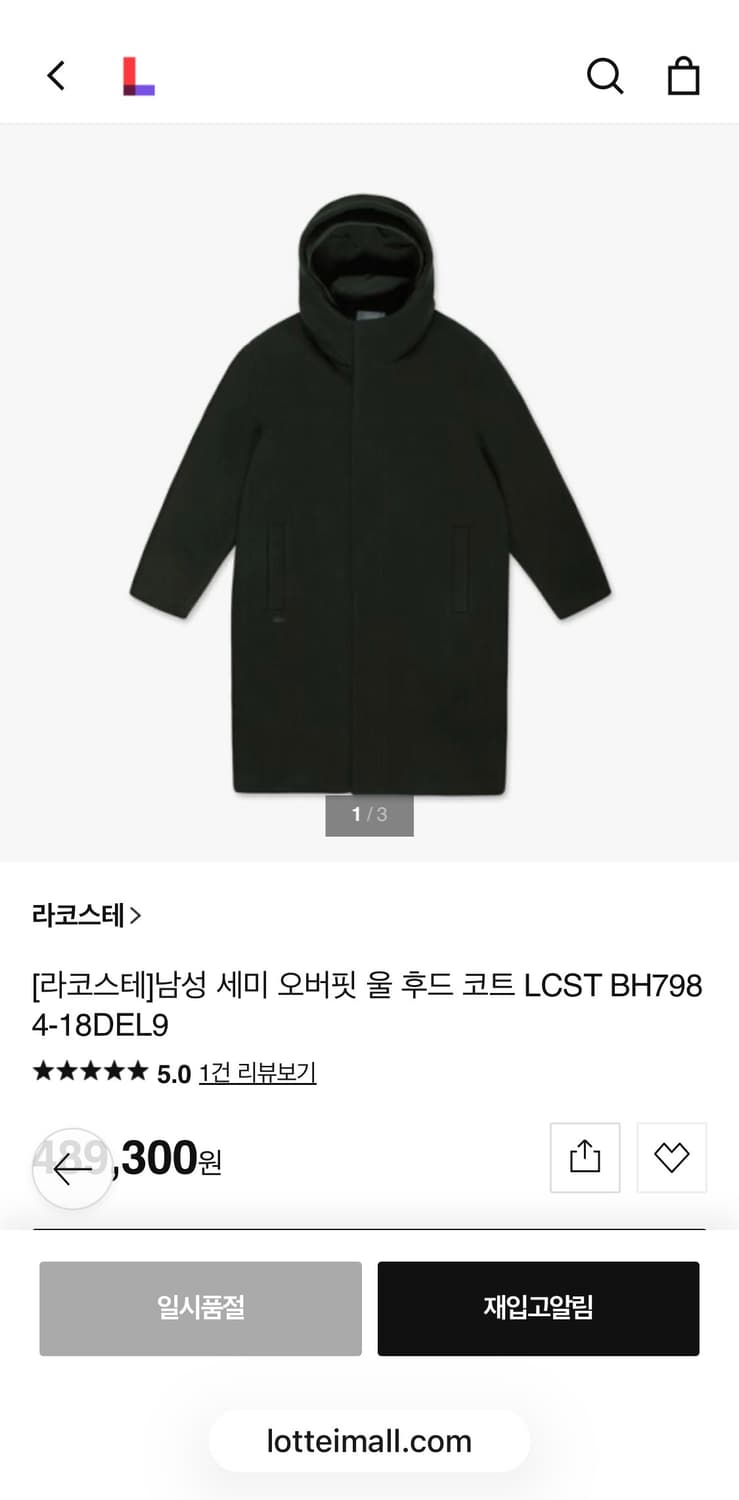739x1500 pixels.
Task: Toggle the heart favorite for this coat
Action: tap(671, 1157)
